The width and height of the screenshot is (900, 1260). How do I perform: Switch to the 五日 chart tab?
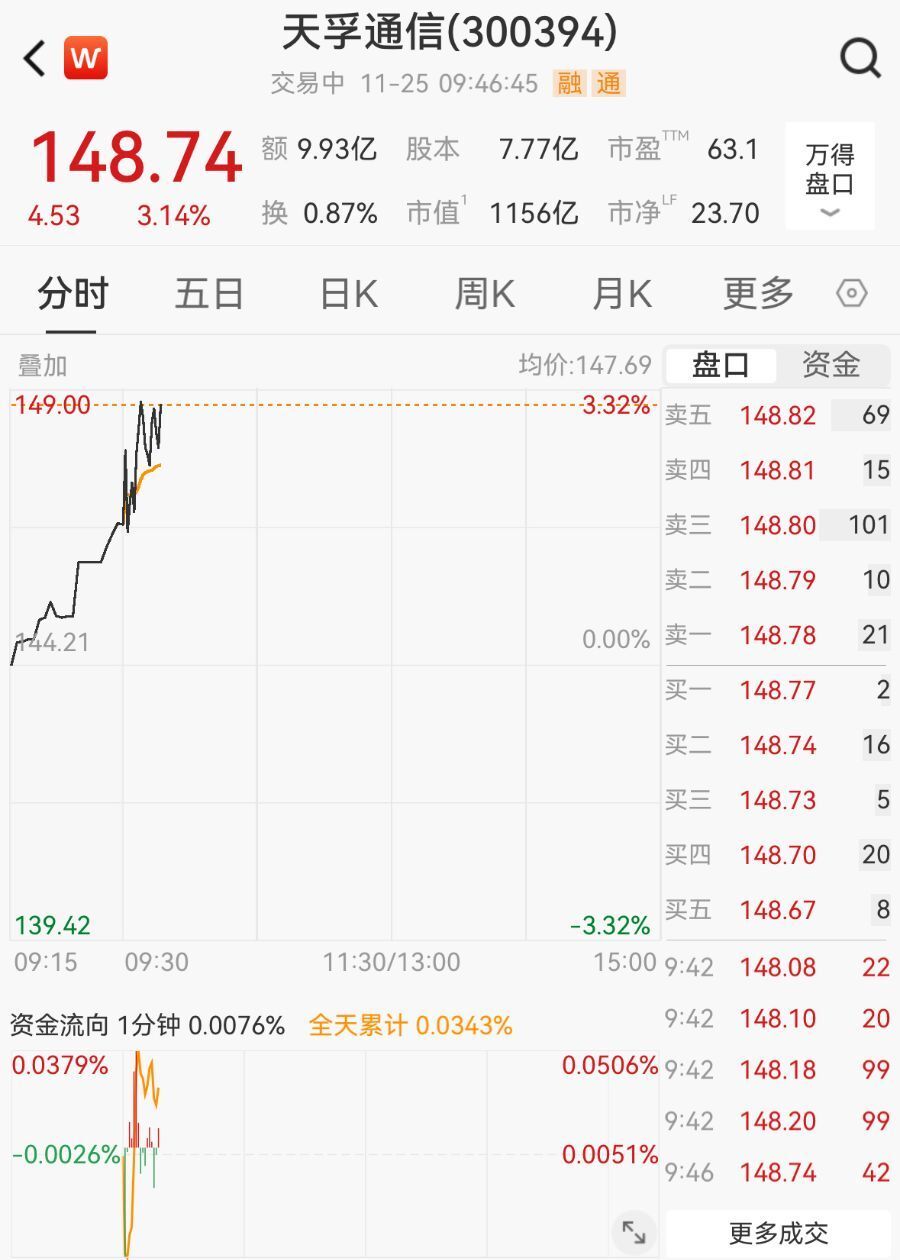click(208, 292)
